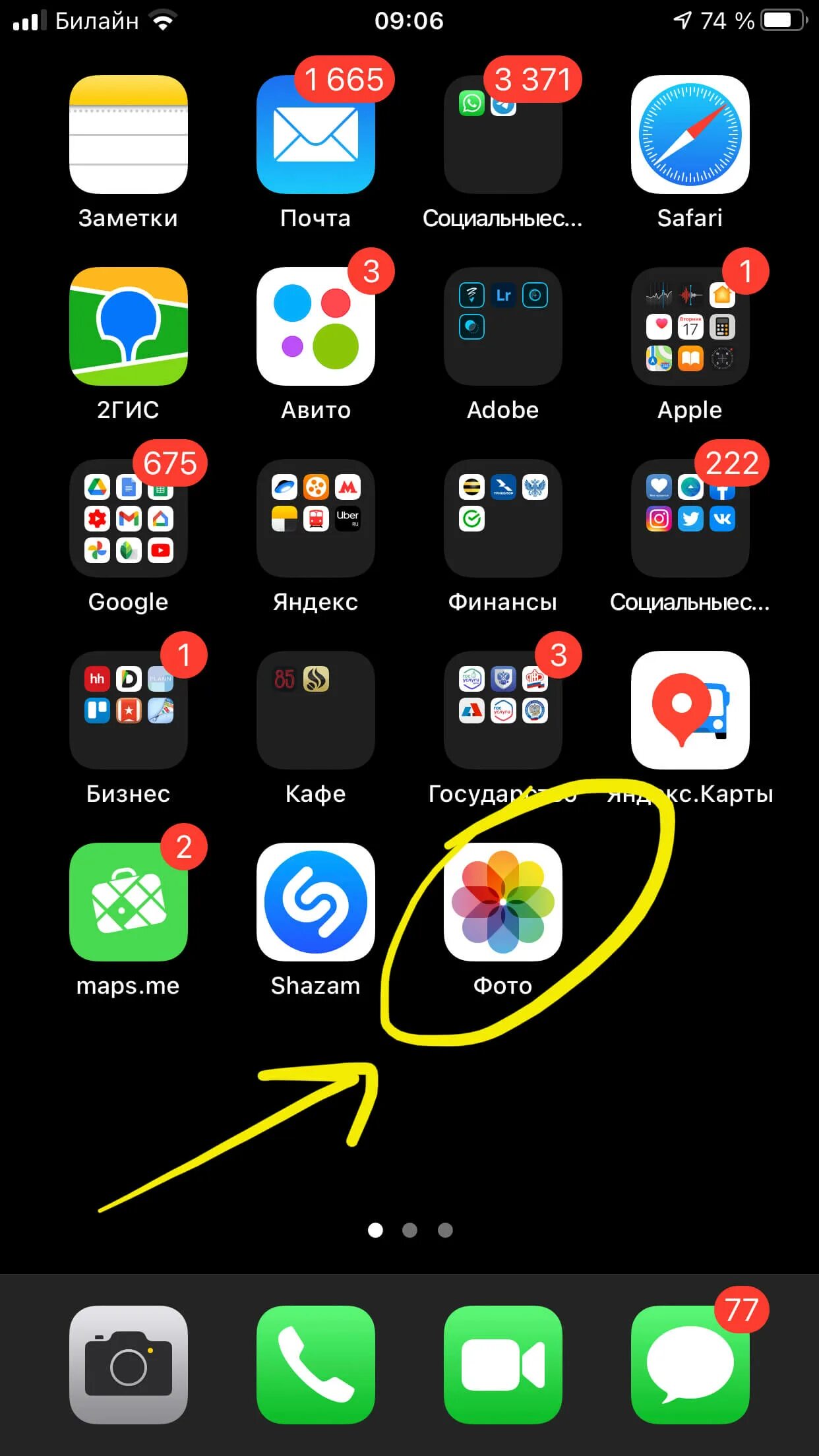Launch Safari browser
Image resolution: width=819 pixels, height=1456 pixels.
(x=690, y=135)
